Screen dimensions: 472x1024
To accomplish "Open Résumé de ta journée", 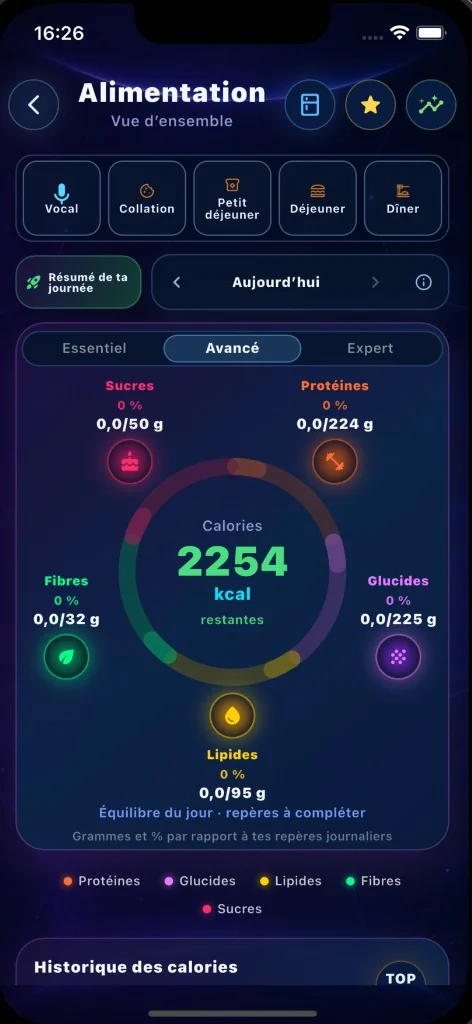I will pos(78,282).
